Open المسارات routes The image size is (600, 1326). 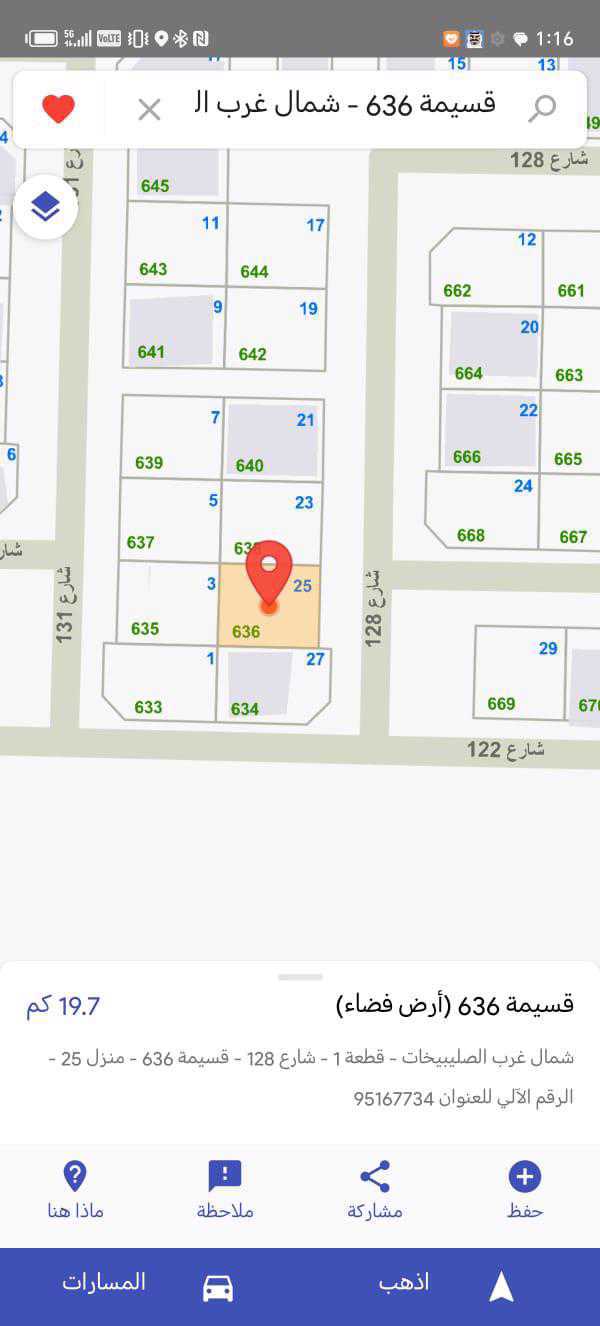click(150, 1286)
